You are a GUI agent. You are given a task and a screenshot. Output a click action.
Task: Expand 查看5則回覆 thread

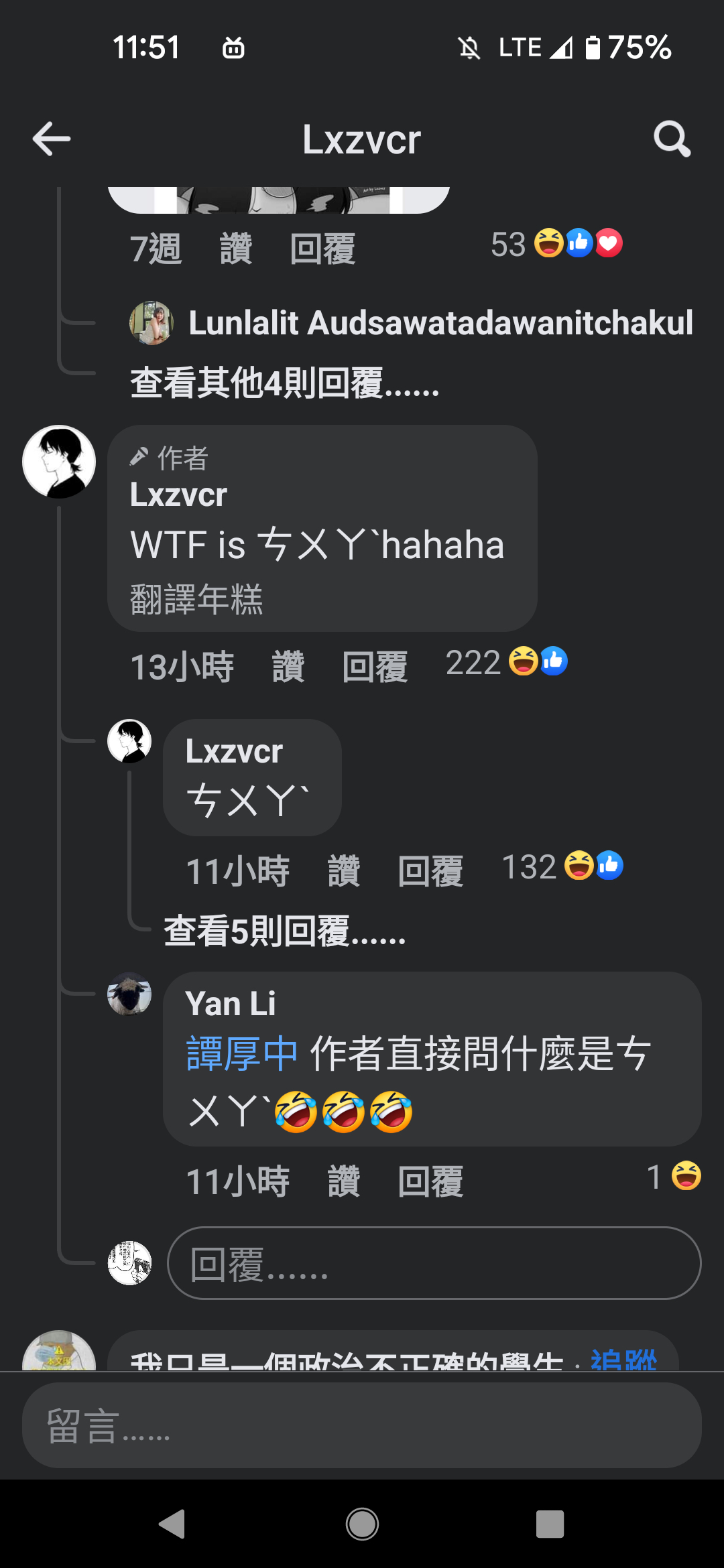pos(285,931)
